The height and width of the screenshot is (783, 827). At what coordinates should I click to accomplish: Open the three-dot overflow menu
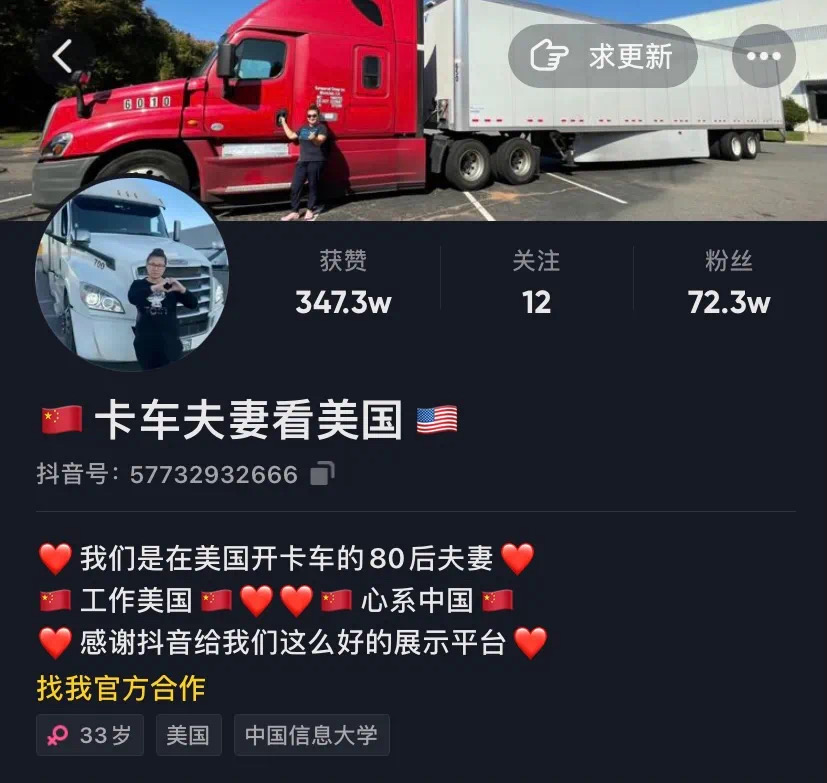point(763,56)
